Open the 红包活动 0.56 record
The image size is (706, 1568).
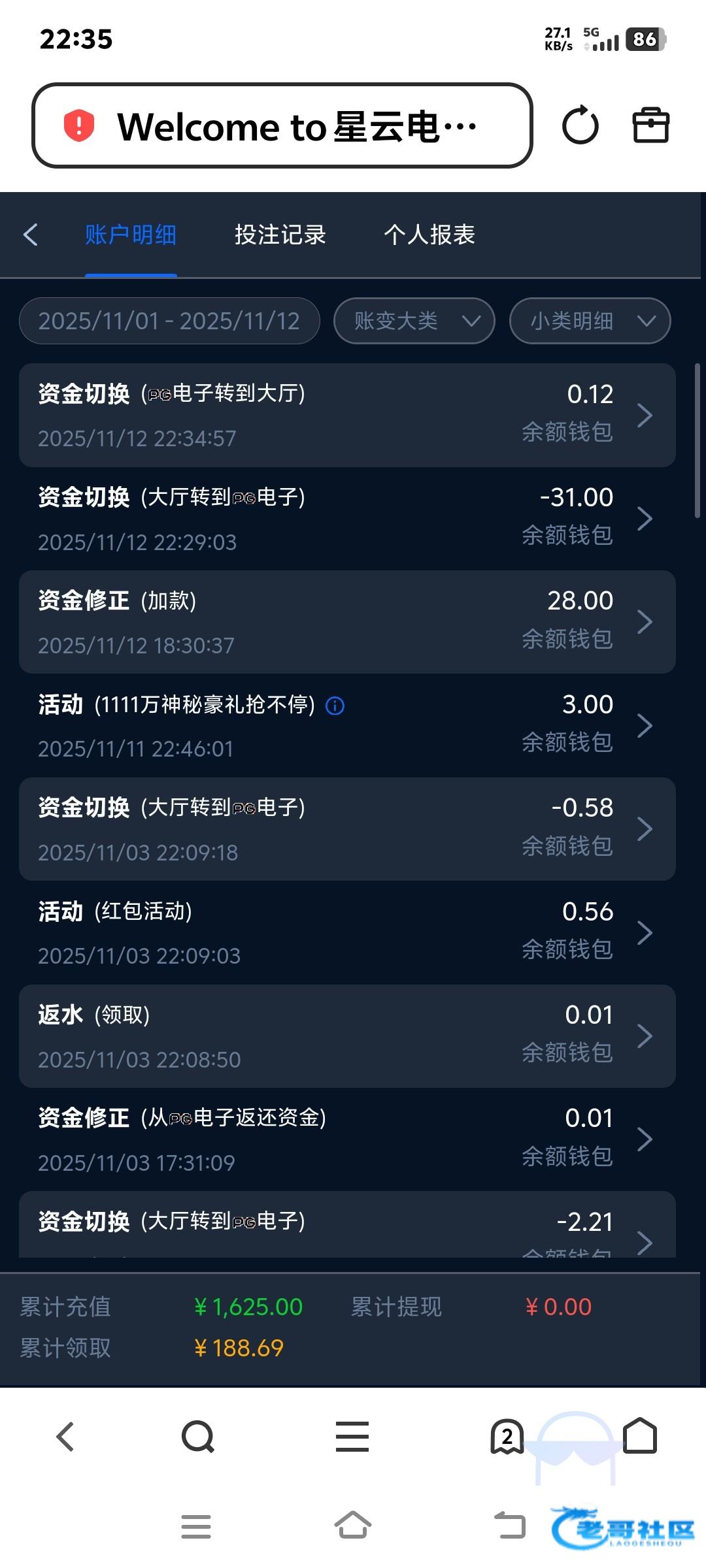(347, 932)
